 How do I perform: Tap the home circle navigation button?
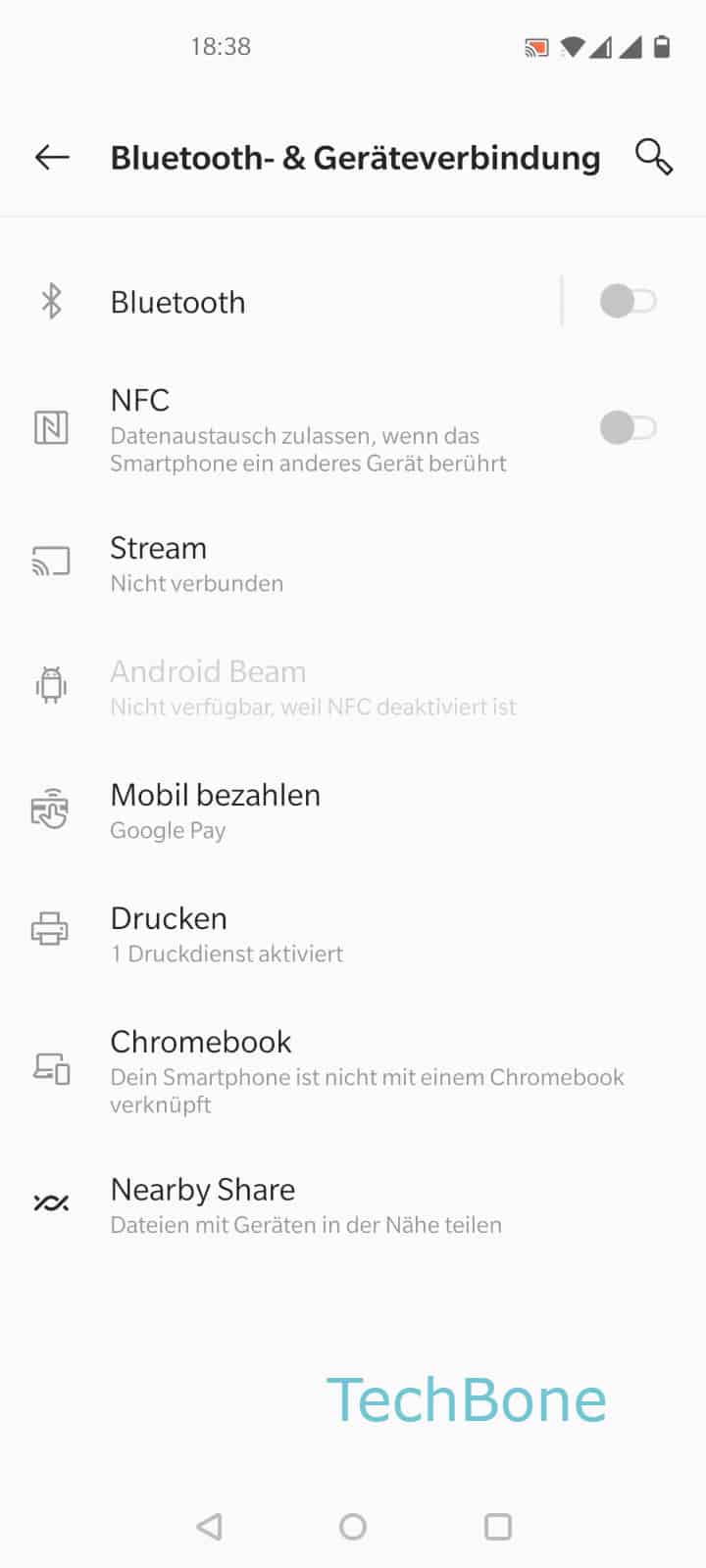pos(353,1526)
